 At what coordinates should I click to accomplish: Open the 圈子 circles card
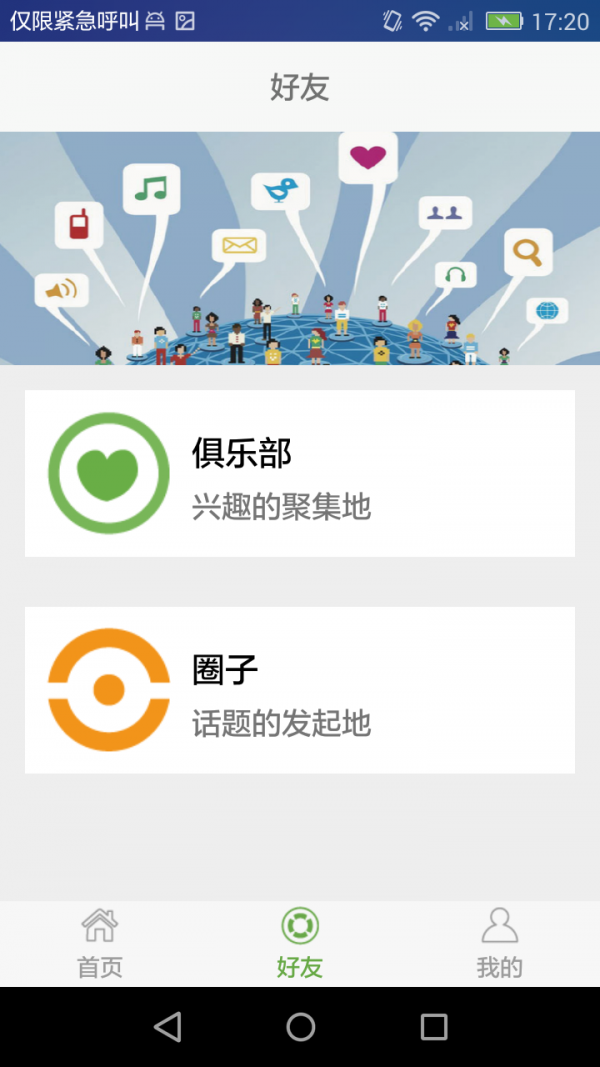[300, 690]
